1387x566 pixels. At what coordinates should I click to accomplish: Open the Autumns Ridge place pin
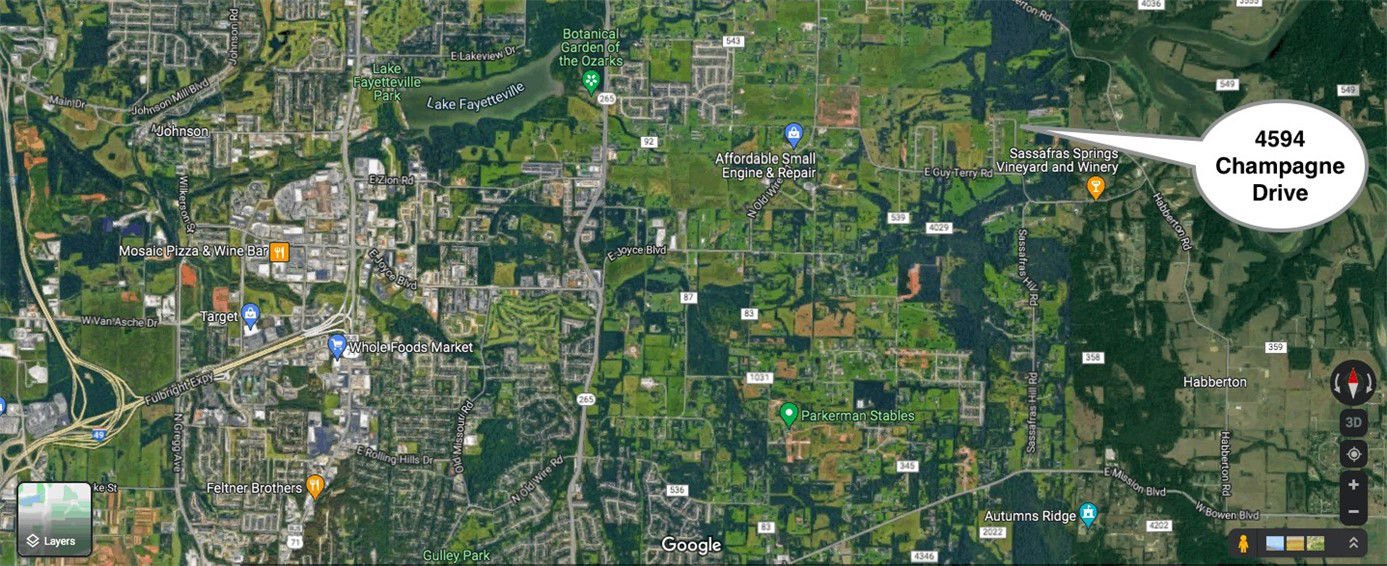click(x=1088, y=514)
